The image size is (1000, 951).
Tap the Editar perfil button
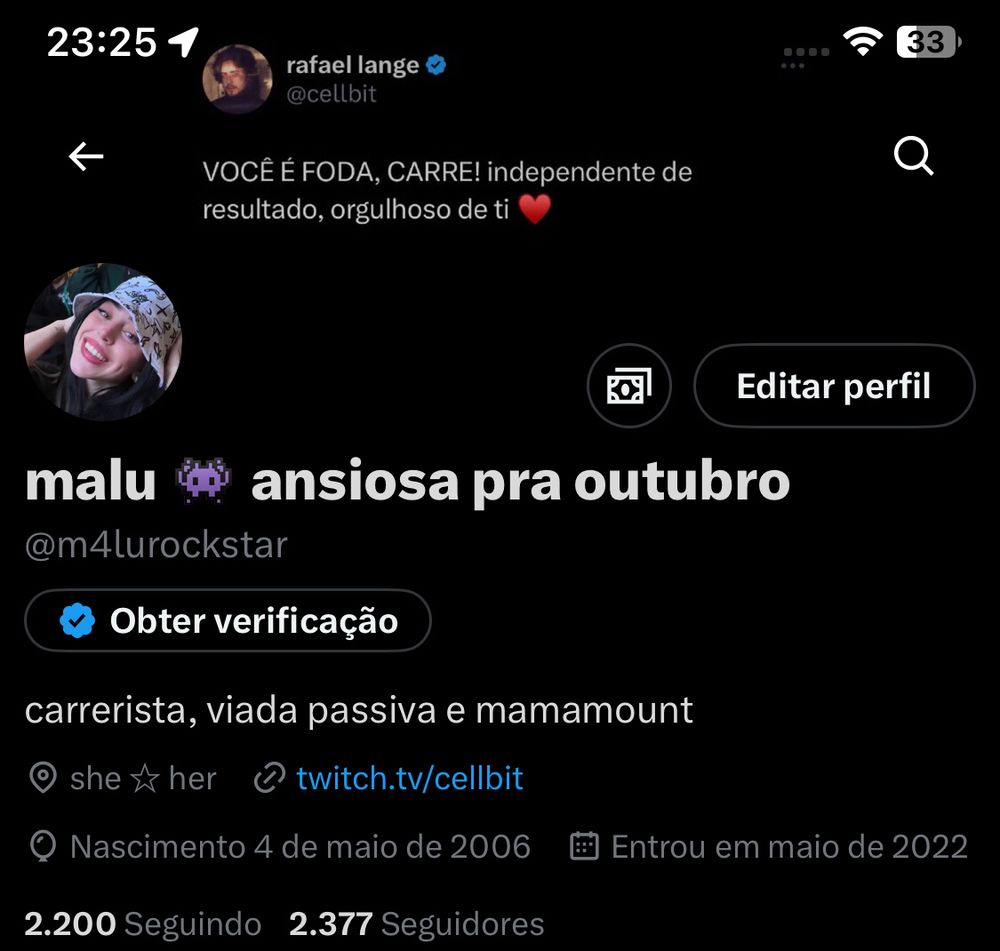click(833, 386)
